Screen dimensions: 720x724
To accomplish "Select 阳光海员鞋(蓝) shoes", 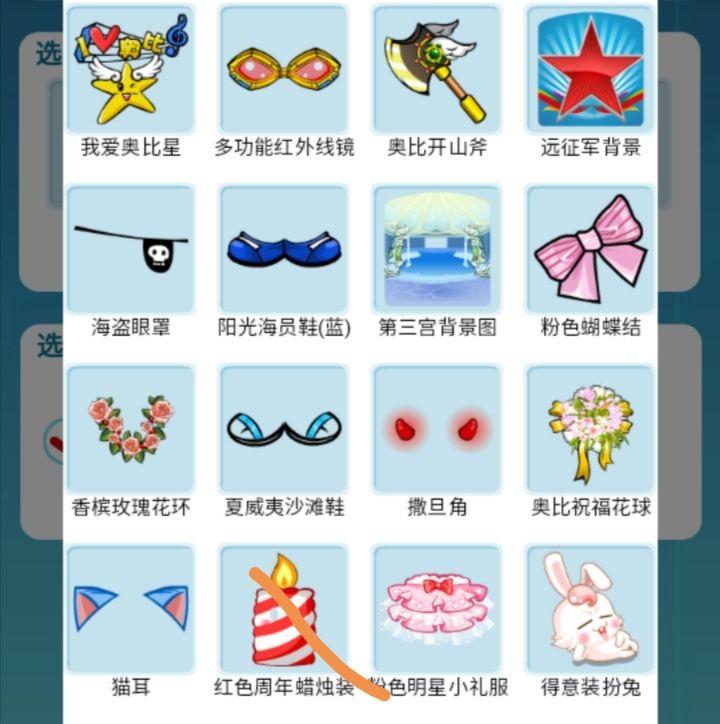I will (x=284, y=250).
